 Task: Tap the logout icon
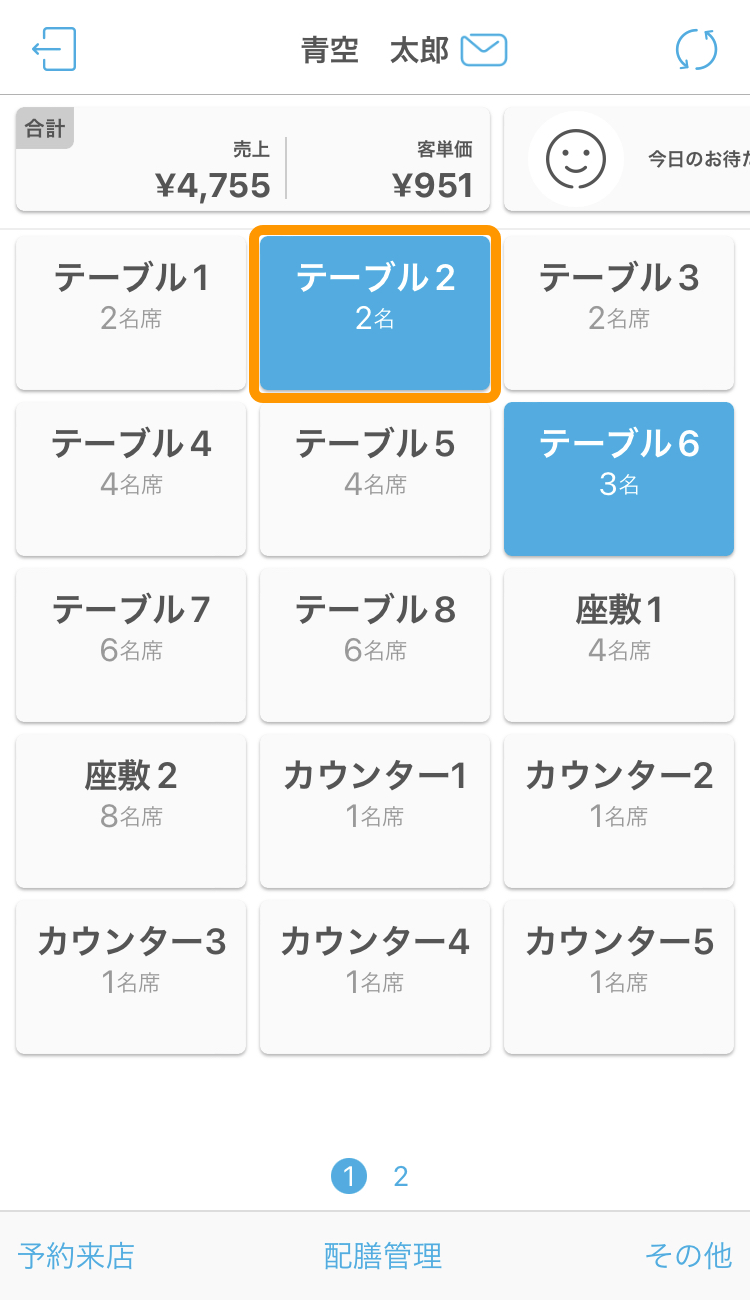pos(54,48)
